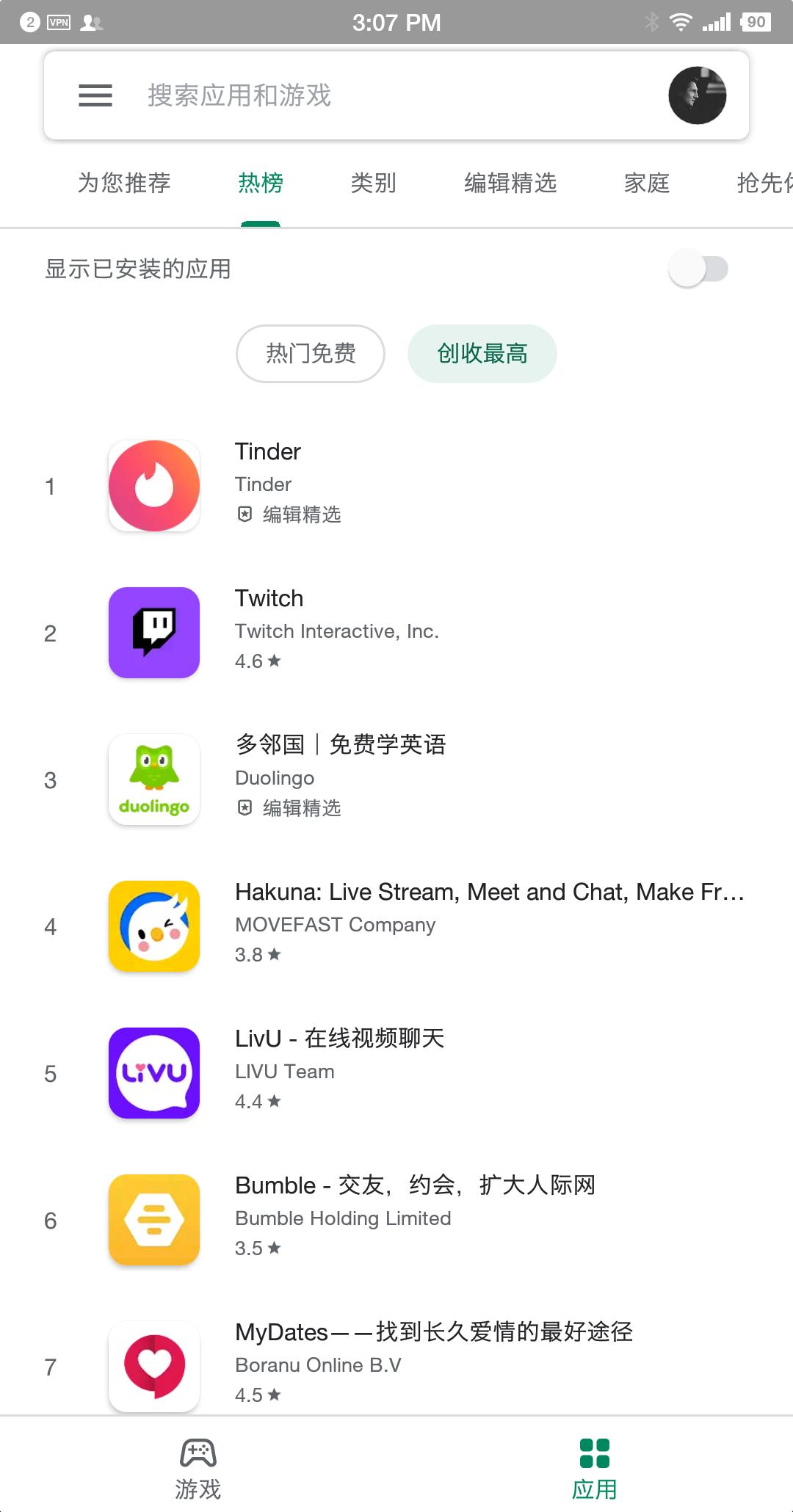Open the Duolingo owl icon
The height and width of the screenshot is (1512, 793).
click(x=153, y=779)
